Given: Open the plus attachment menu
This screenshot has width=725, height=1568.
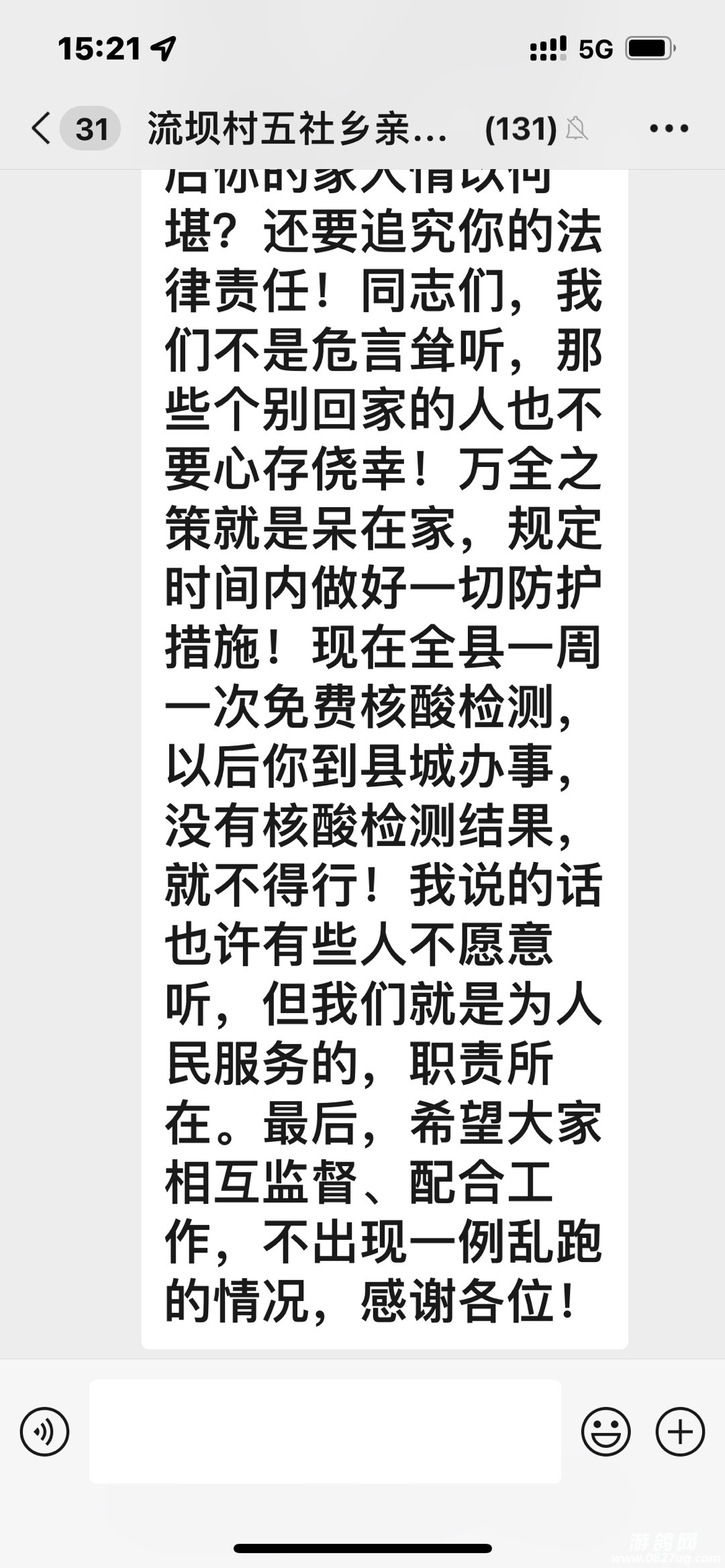Looking at the screenshot, I should [680, 1431].
